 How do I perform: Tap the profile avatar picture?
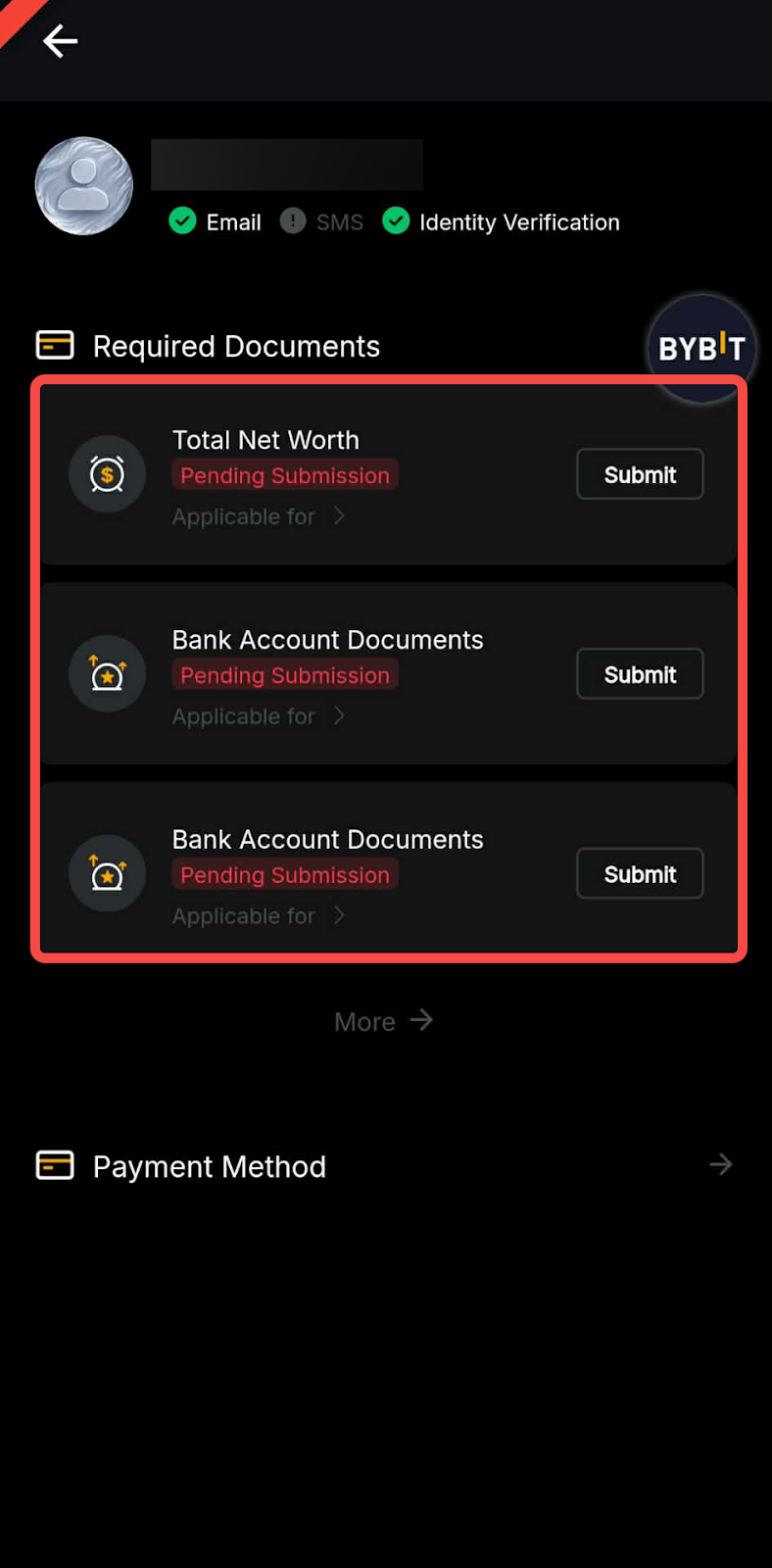[x=84, y=186]
